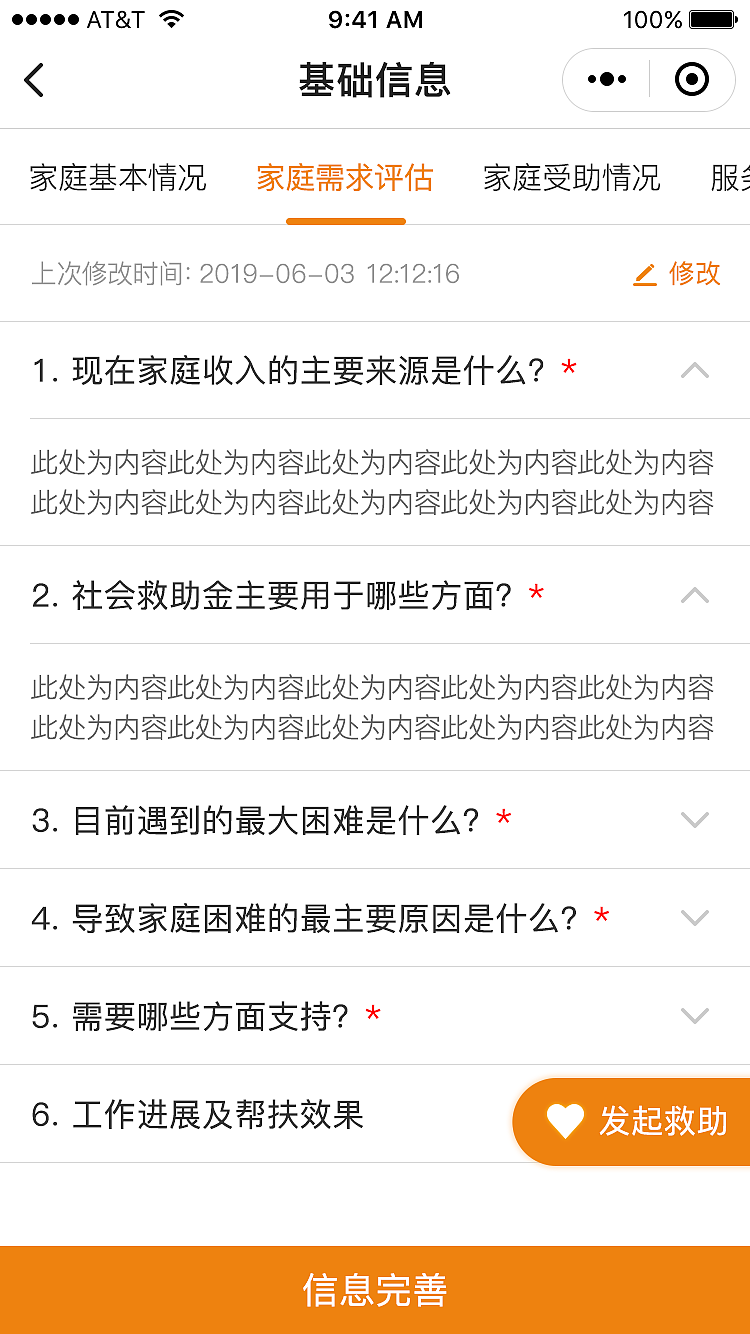
Task: Expand question 4 about causes of family hardship
Action: pos(694,917)
